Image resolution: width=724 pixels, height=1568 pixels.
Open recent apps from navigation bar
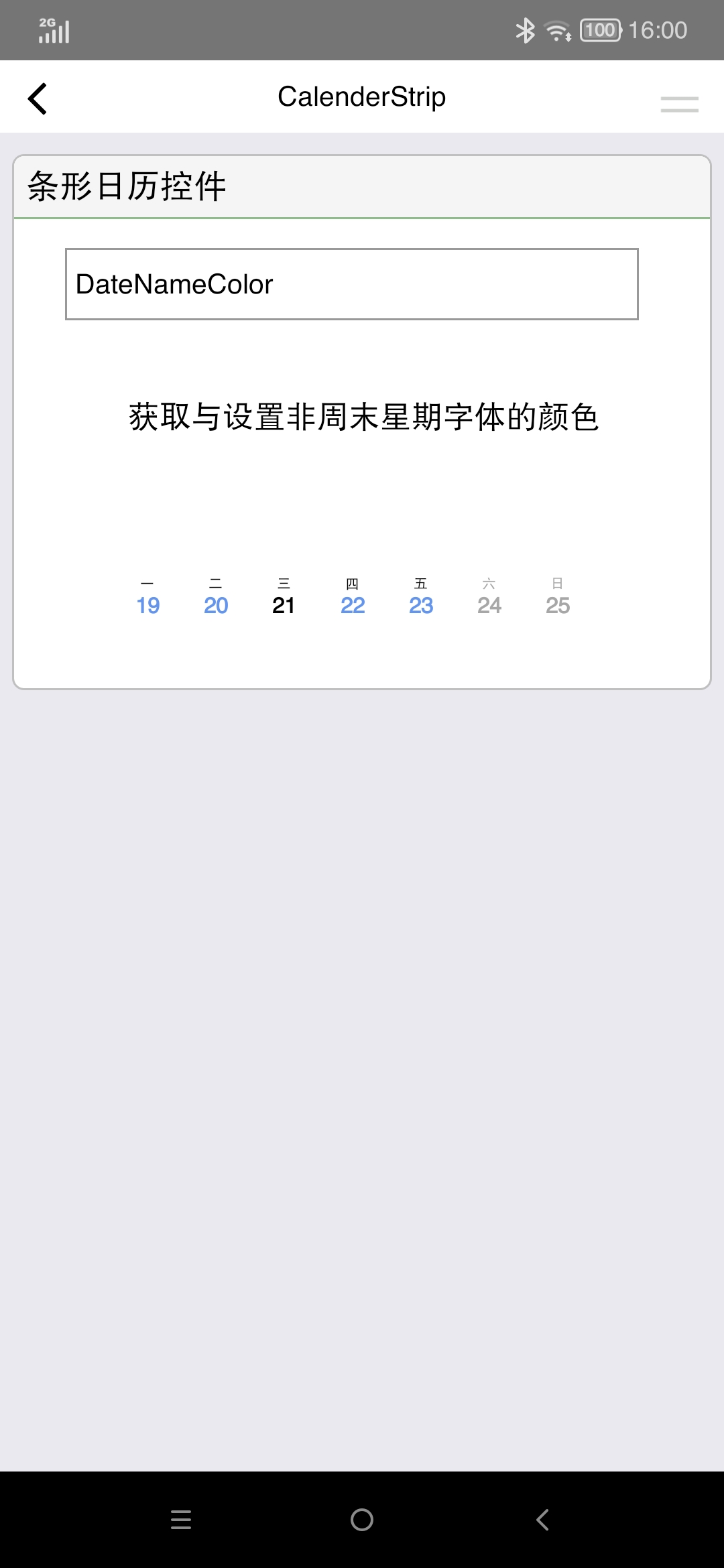click(x=181, y=1520)
